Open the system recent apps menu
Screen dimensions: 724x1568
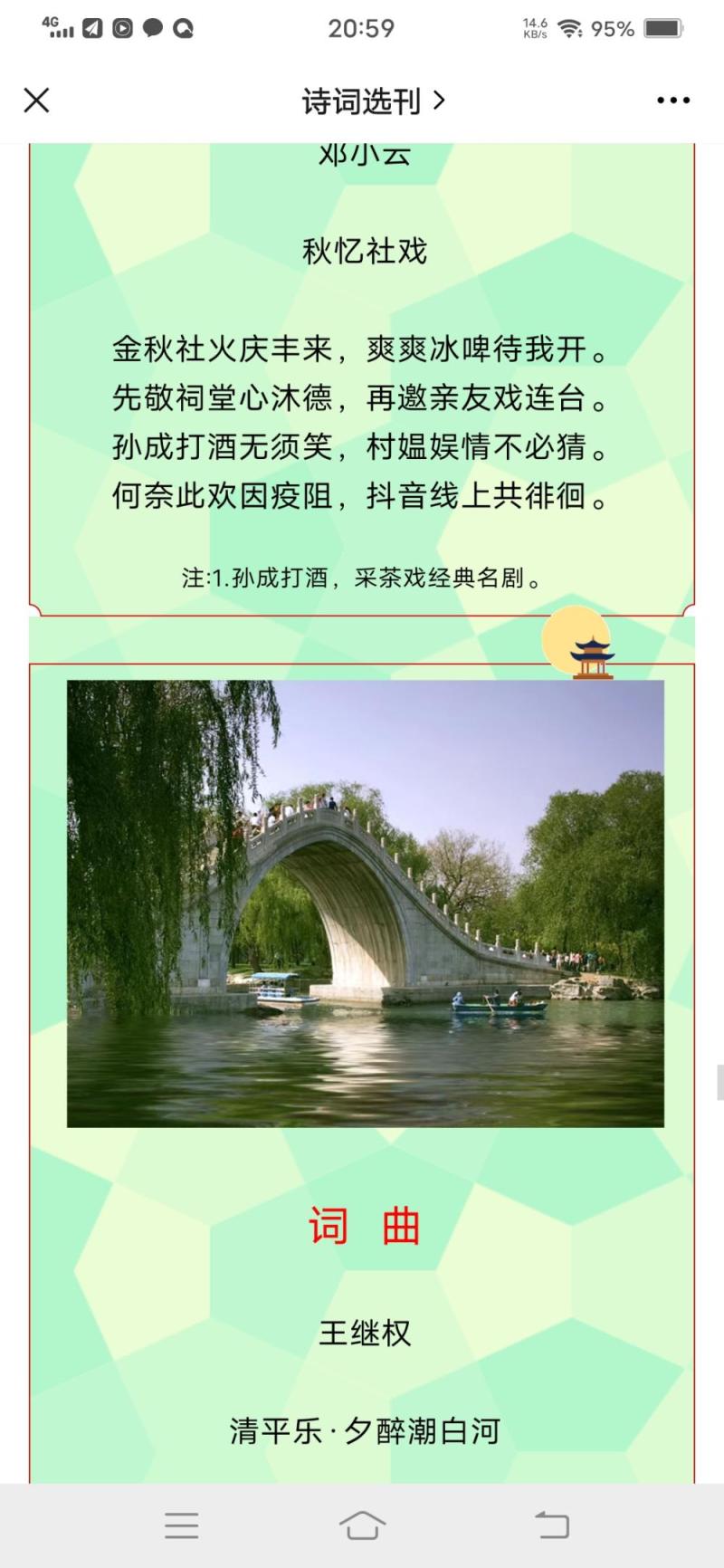pyautogui.click(x=182, y=1525)
